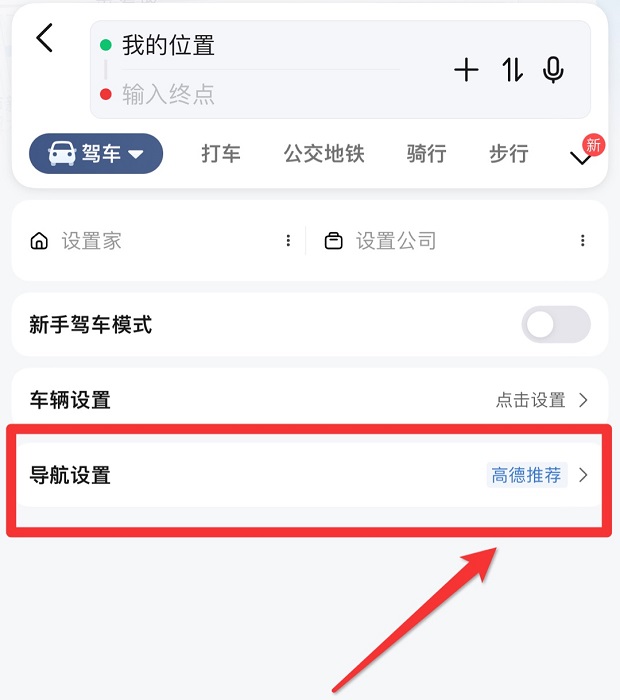Set home address via 设置家

(90, 241)
